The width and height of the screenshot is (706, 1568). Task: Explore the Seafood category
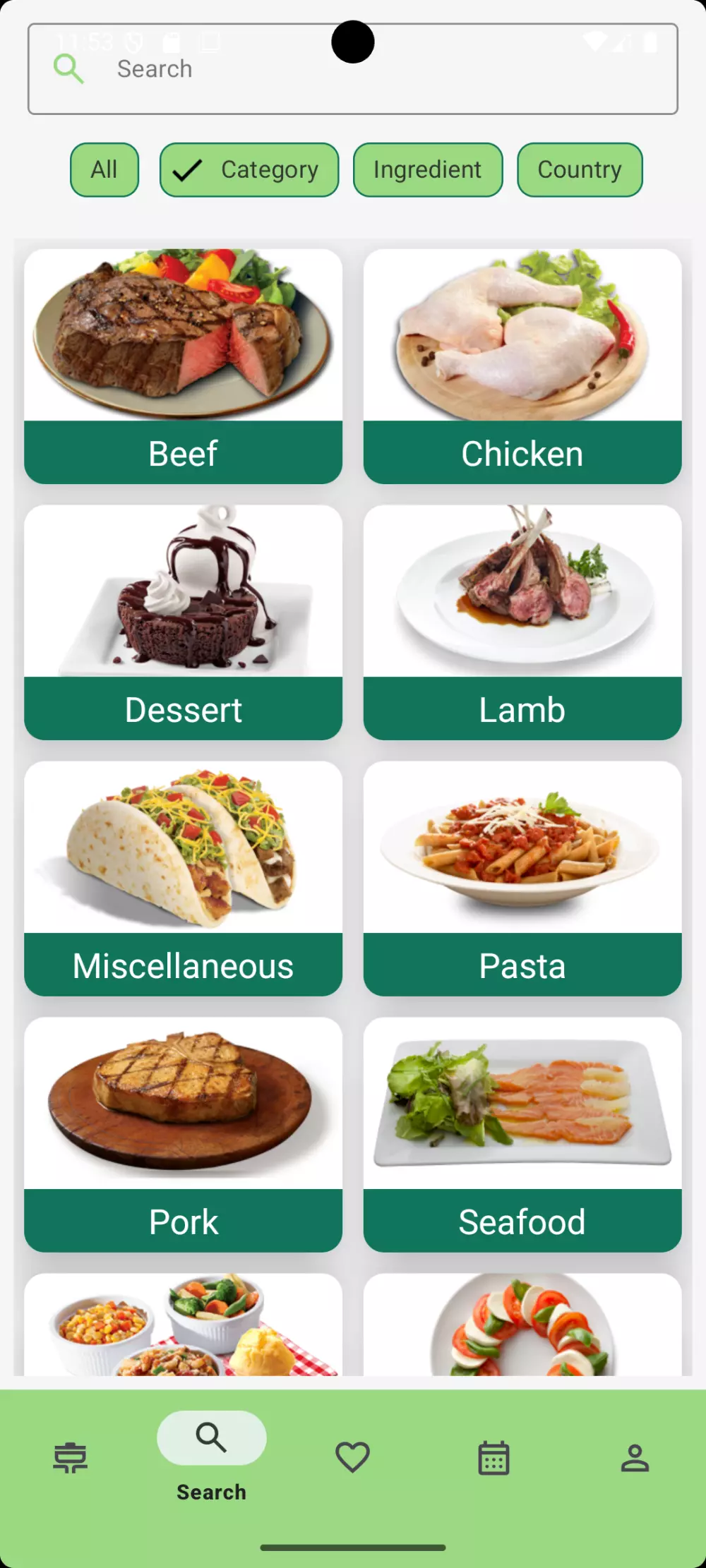pyautogui.click(x=522, y=1135)
